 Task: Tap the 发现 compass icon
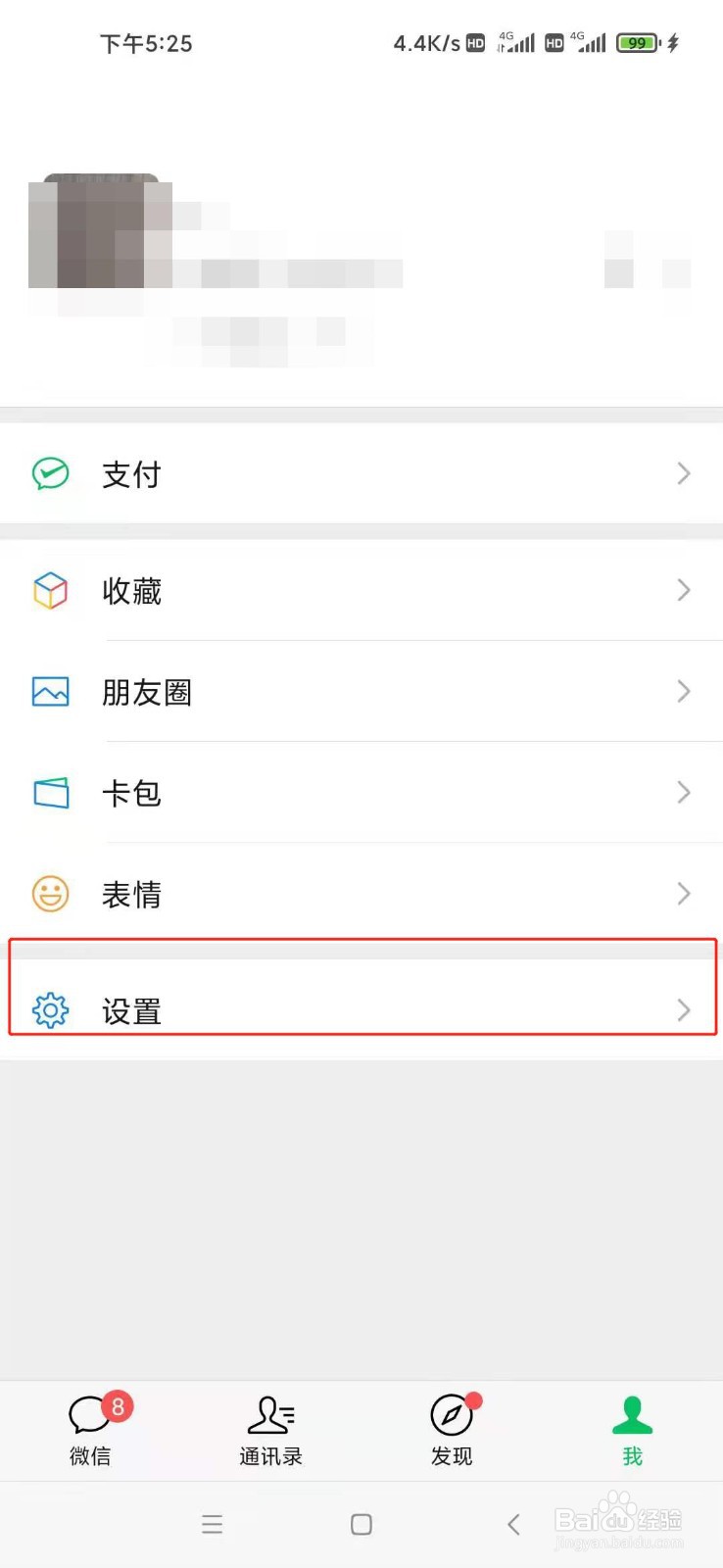click(x=451, y=1416)
